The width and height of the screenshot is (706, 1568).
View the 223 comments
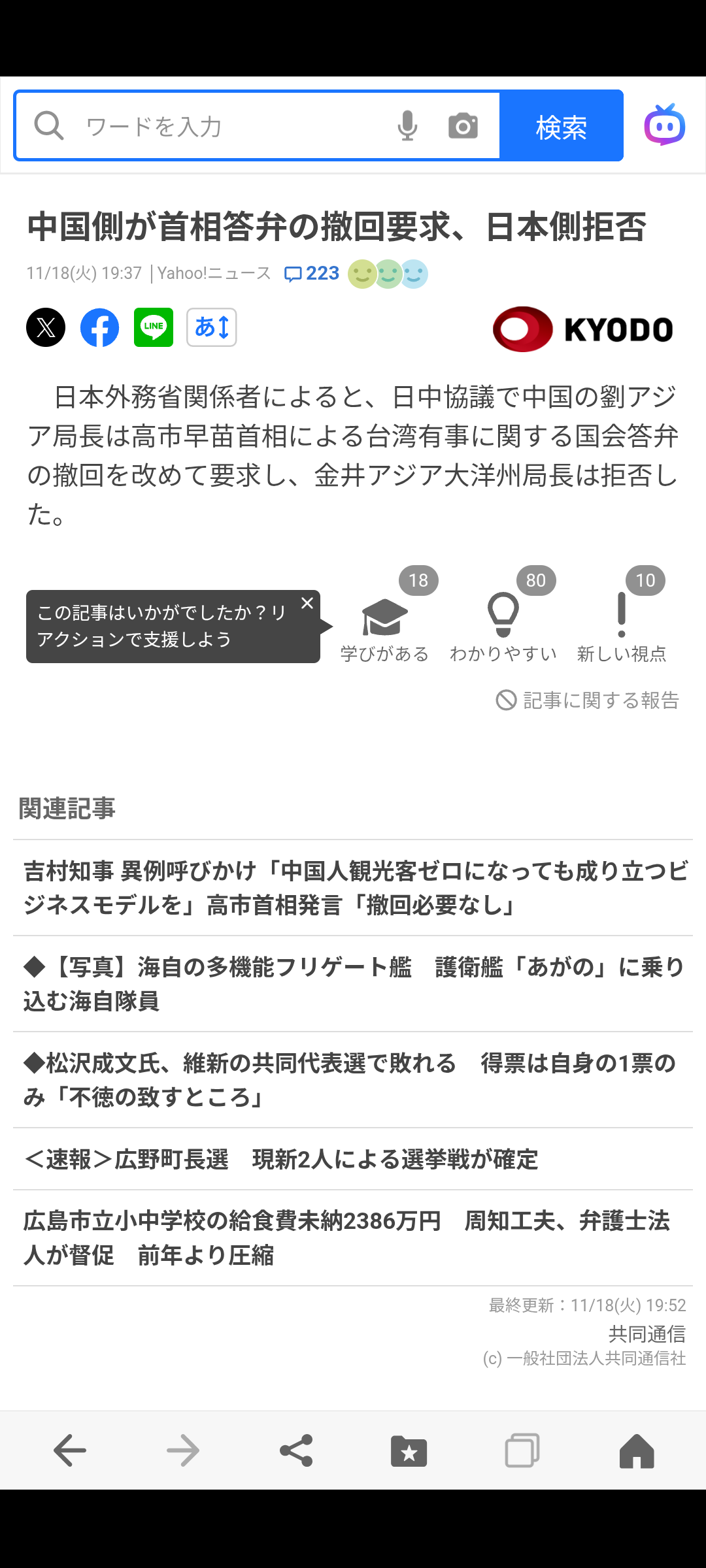[312, 274]
